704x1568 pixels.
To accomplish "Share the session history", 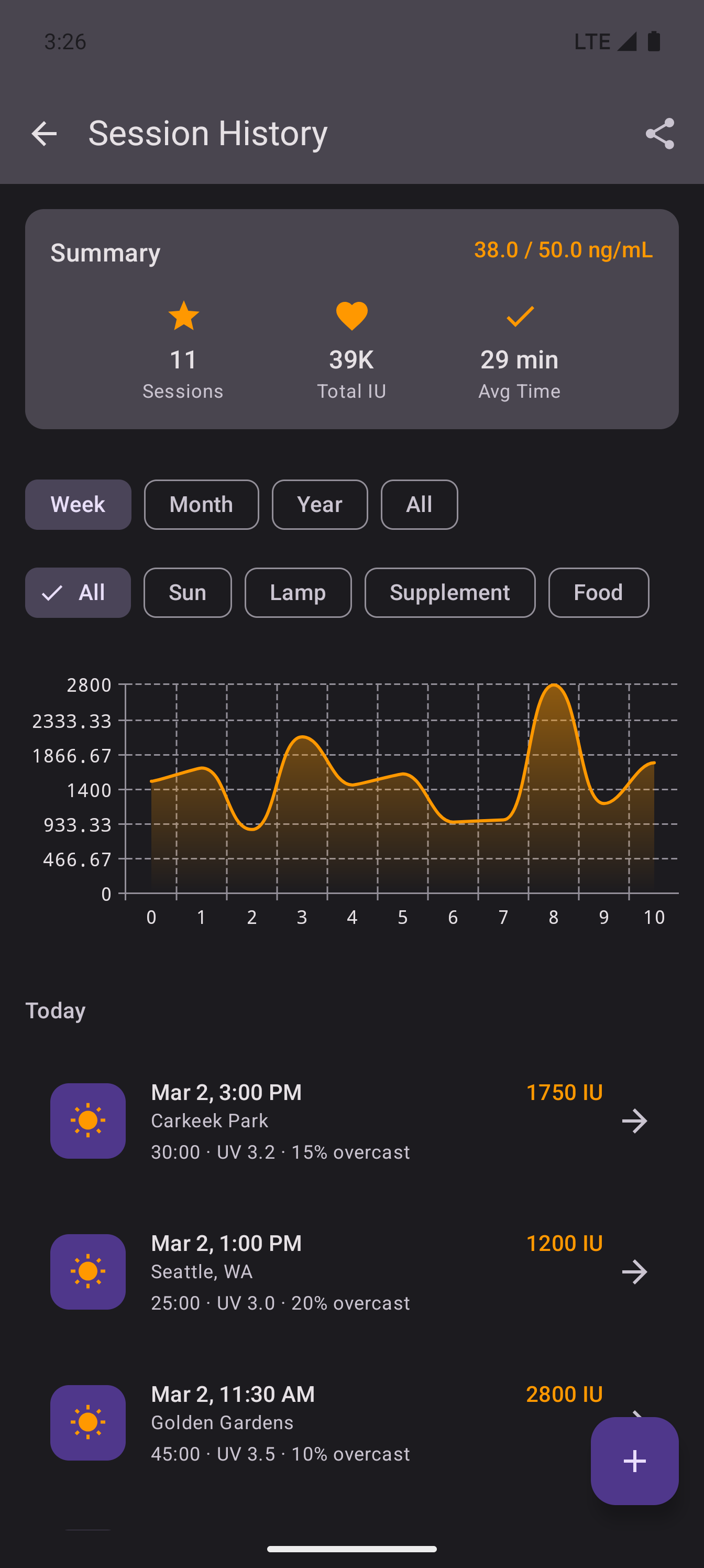I will (659, 134).
